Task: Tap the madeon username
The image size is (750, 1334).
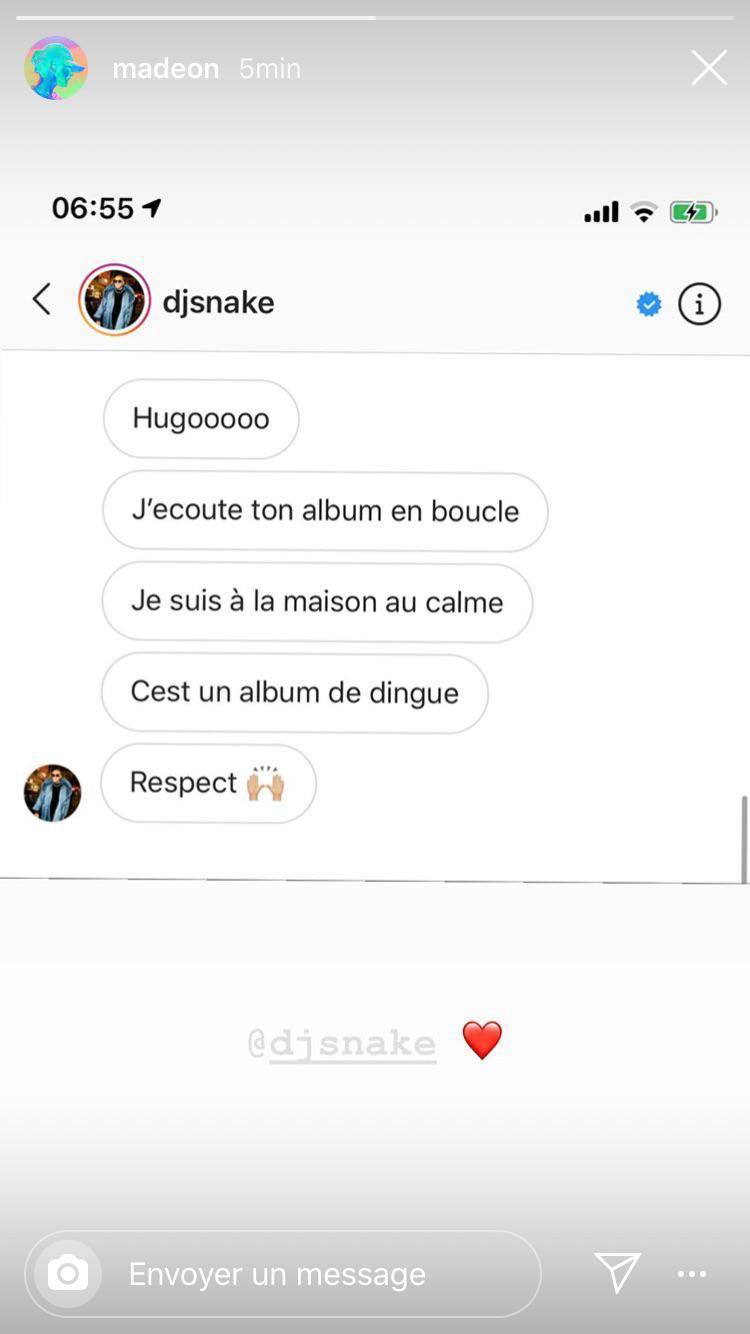Action: coord(165,68)
